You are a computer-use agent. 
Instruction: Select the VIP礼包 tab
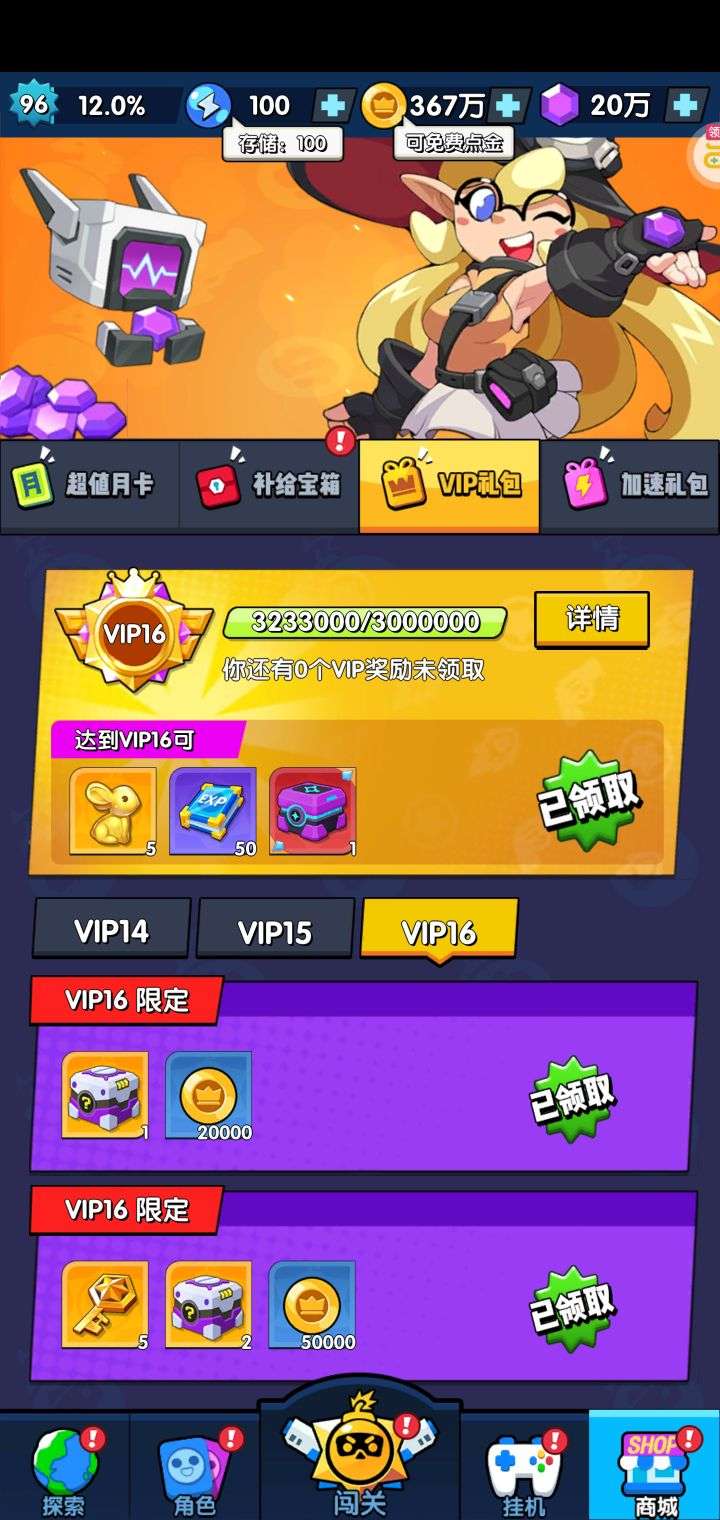point(449,486)
